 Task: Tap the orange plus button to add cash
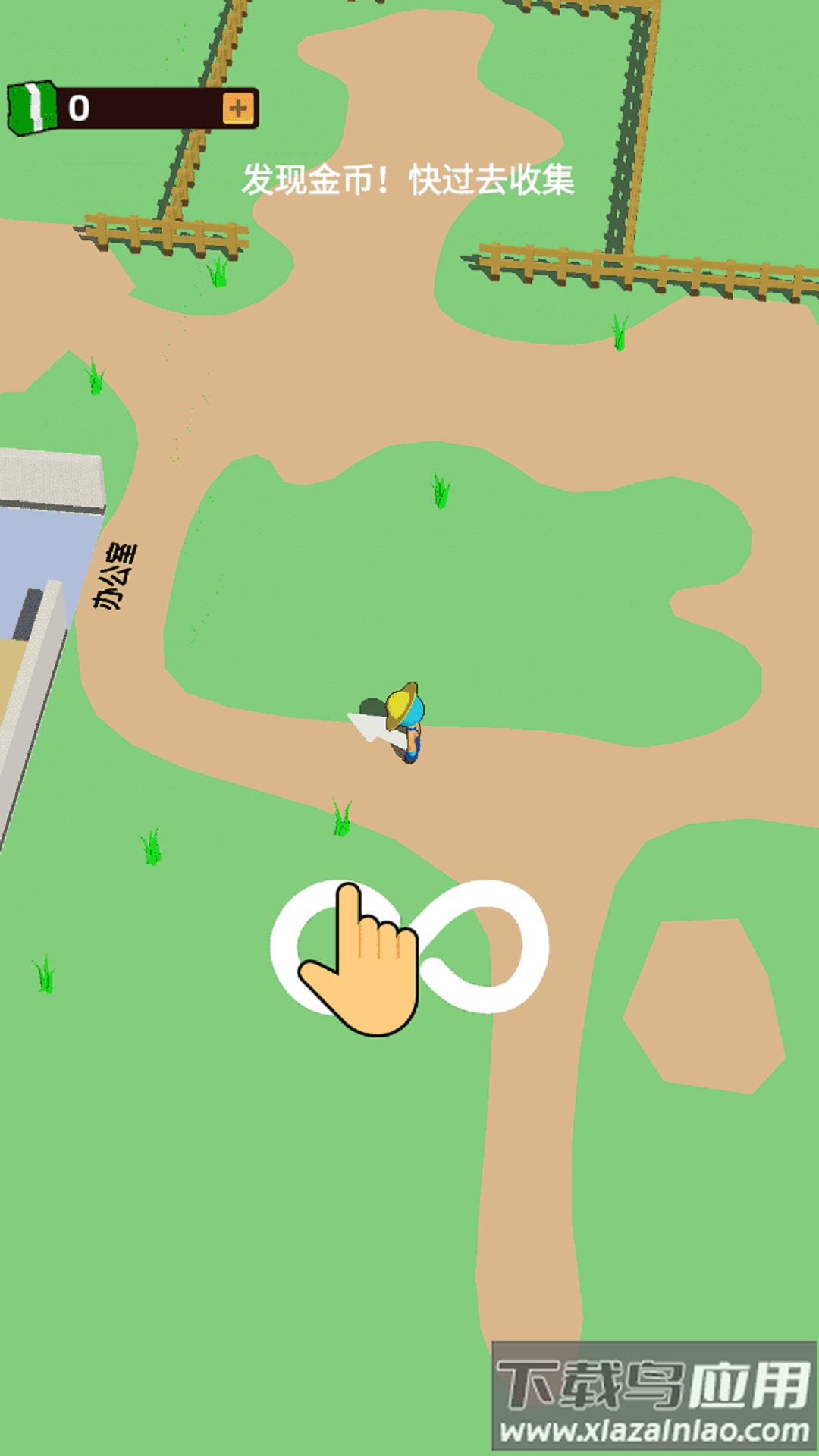238,108
